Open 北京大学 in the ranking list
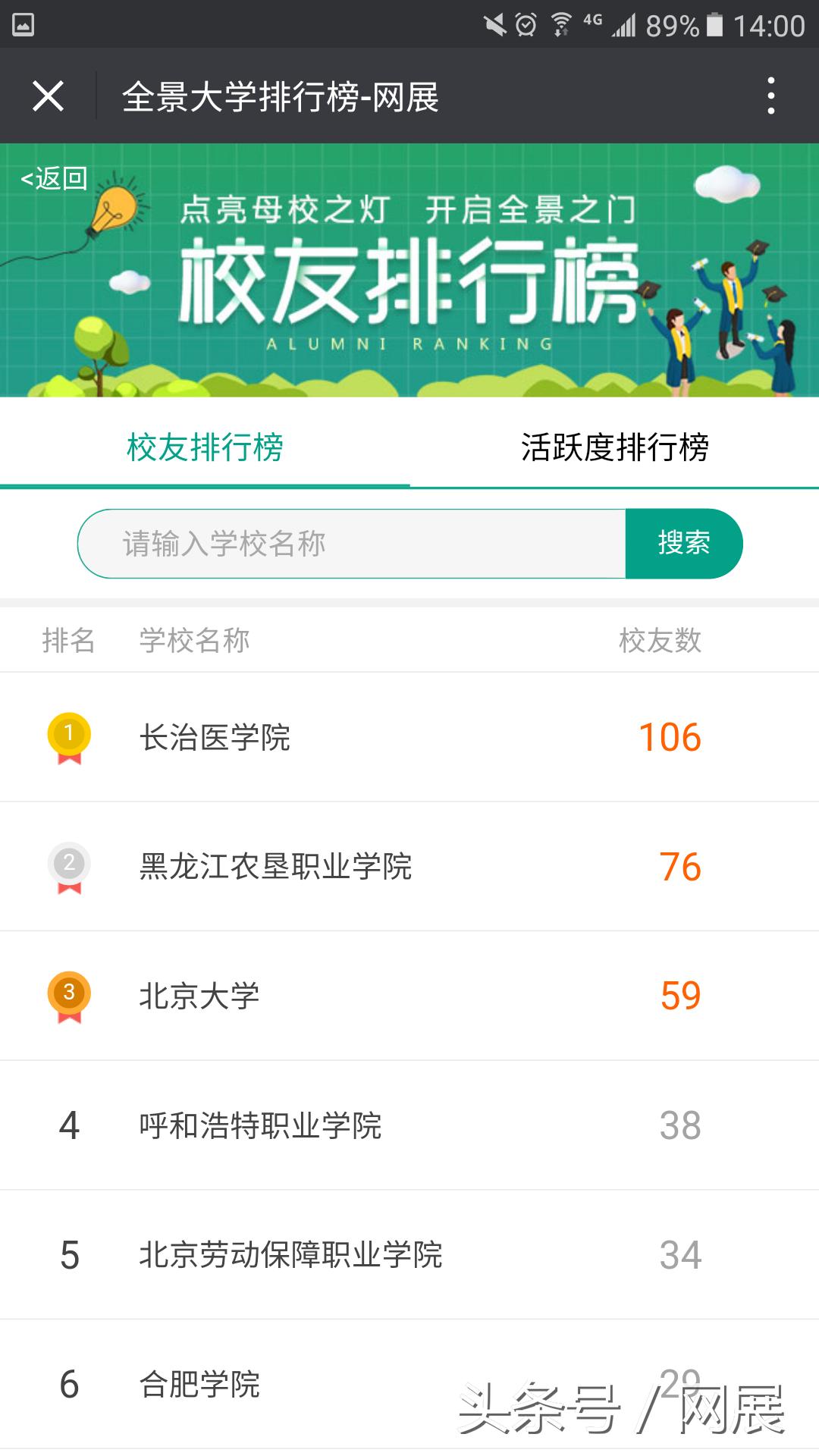819x1456 pixels. point(198,996)
